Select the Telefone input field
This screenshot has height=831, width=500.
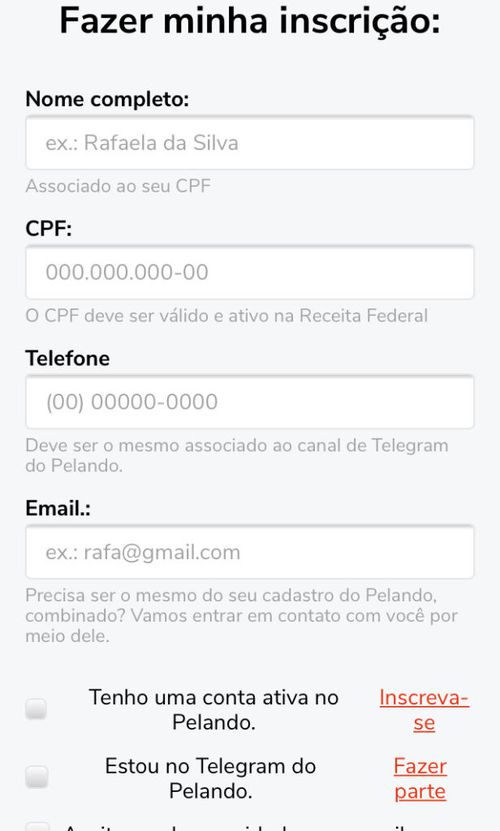coord(250,402)
